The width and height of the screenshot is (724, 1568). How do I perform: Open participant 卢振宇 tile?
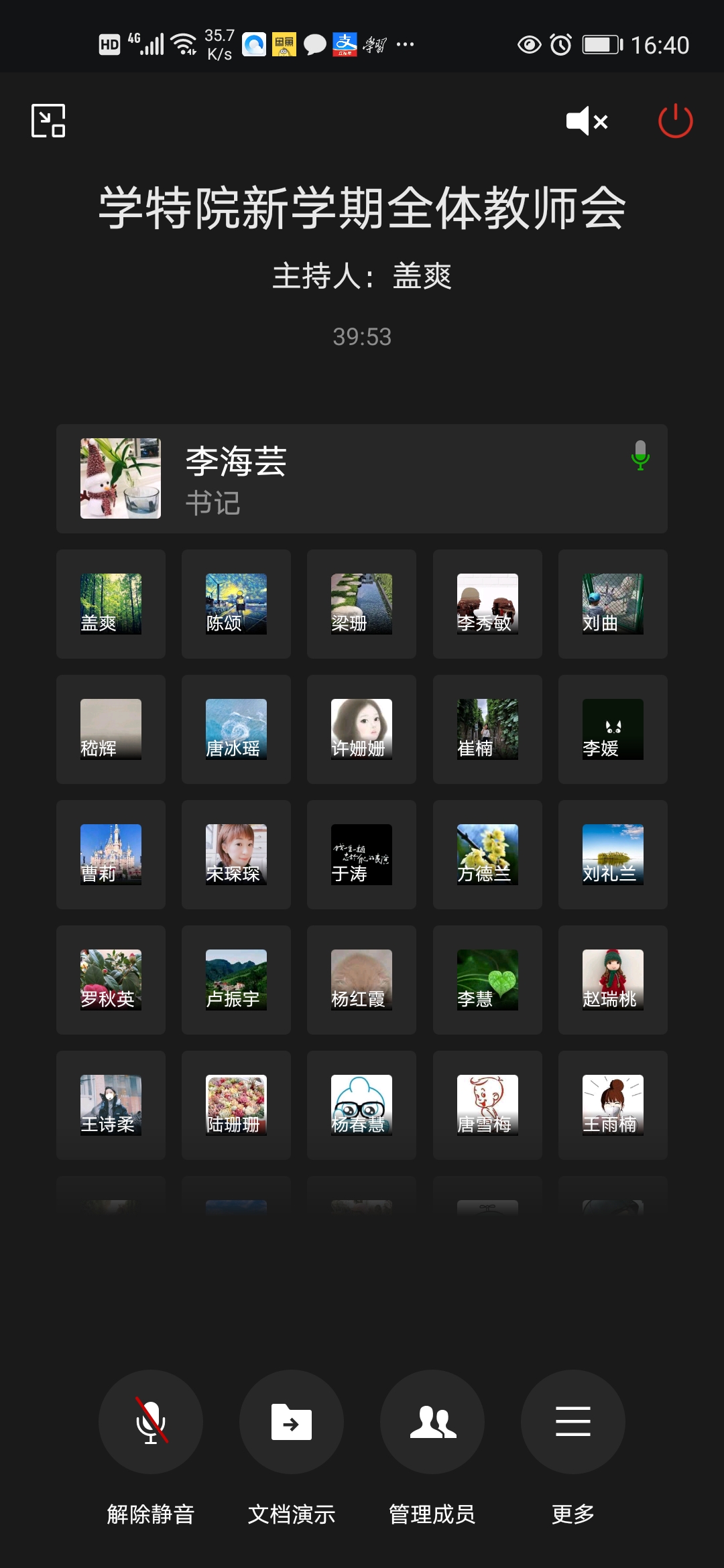click(236, 980)
